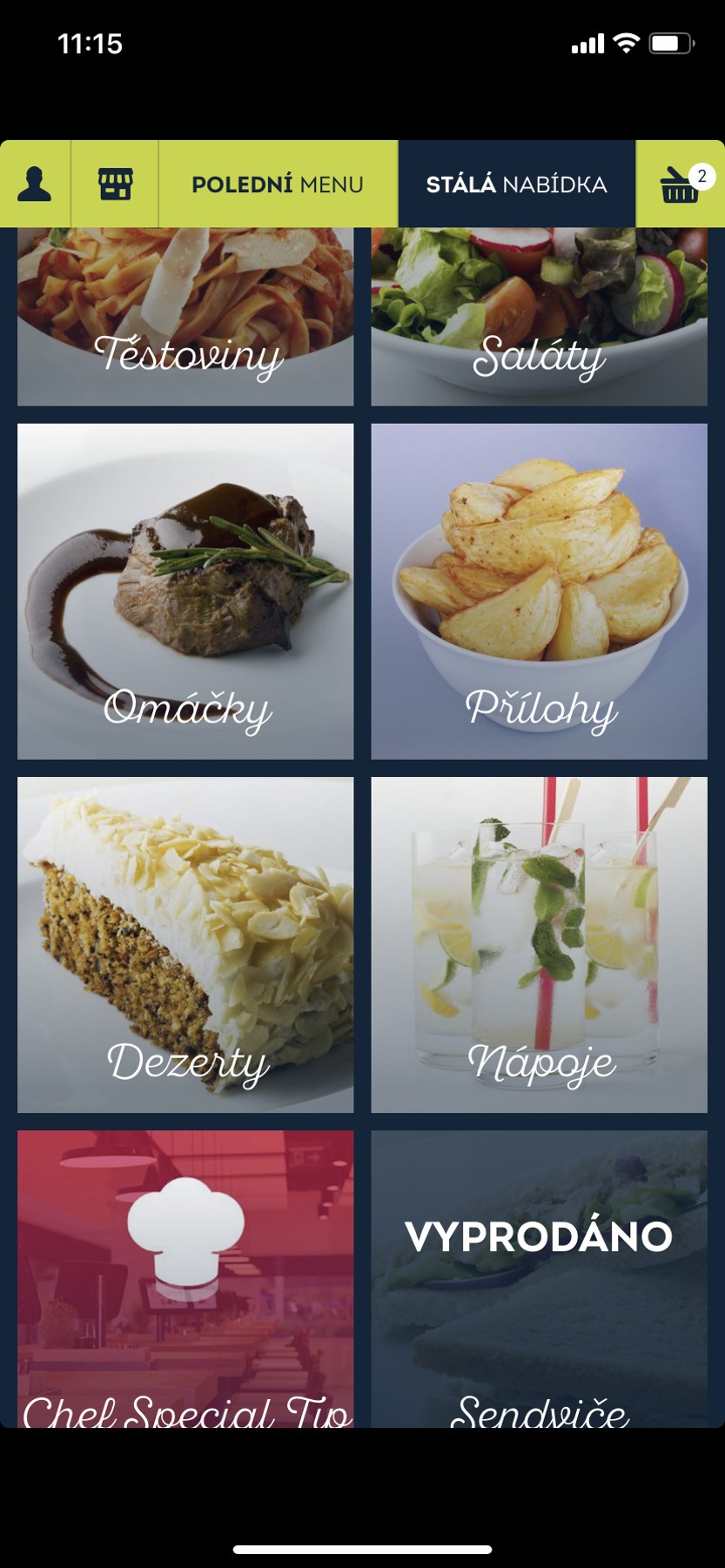Tap the sold-out Sendviče tile
725x1568 pixels.
coord(539,1277)
